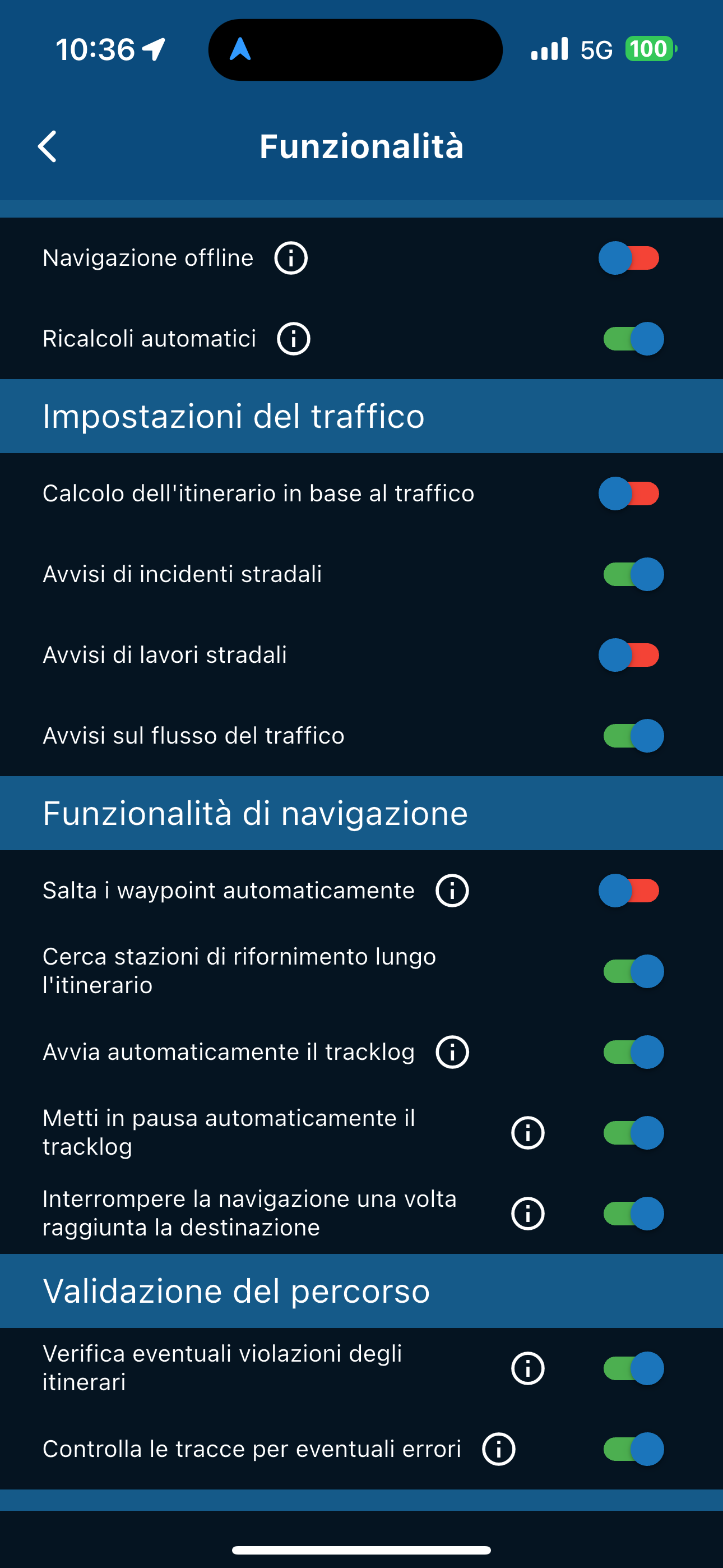
Task: Show info for Metti in pausa automaticamente il tracklog
Action: pyautogui.click(x=527, y=1133)
